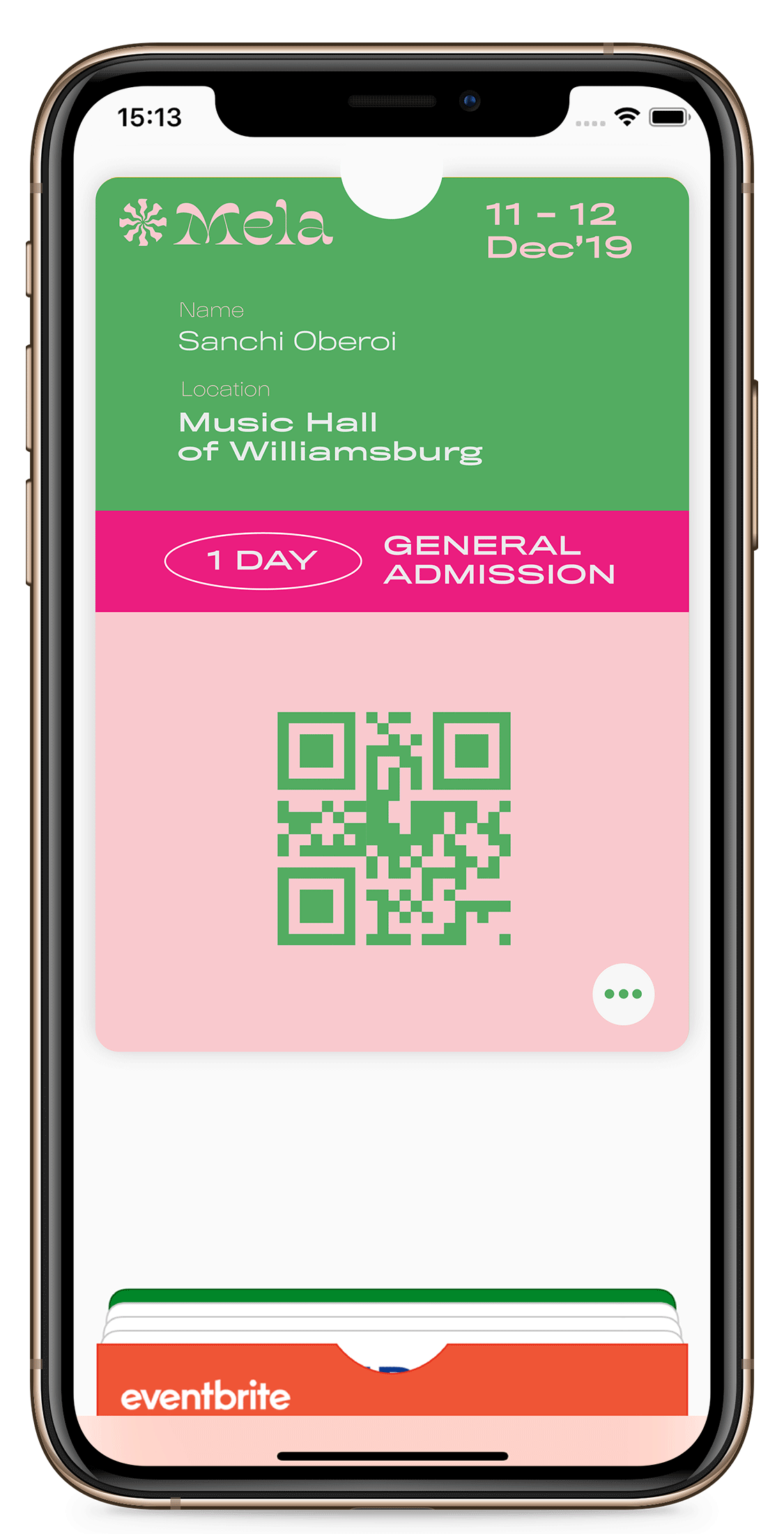
Task: Open the three-dot more options button
Action: click(623, 994)
